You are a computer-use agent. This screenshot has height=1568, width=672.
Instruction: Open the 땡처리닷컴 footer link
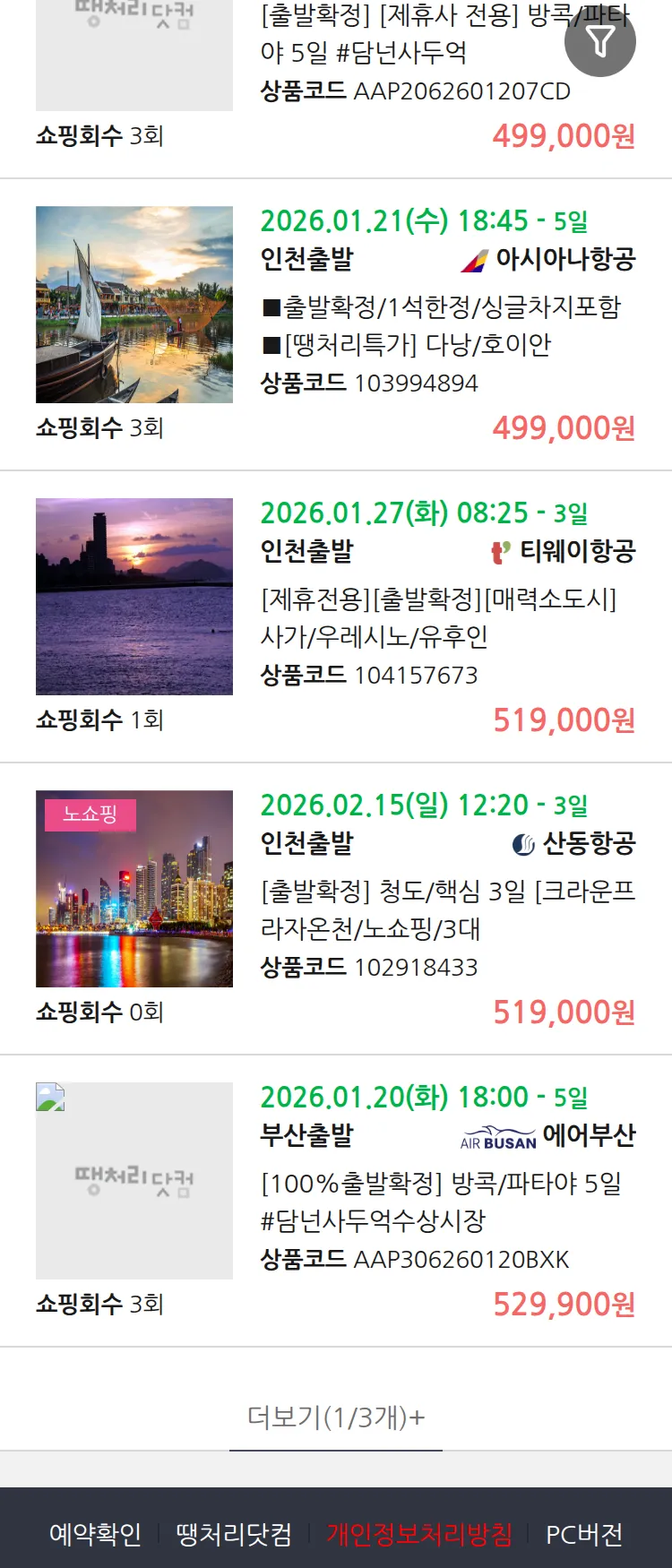point(234,1534)
